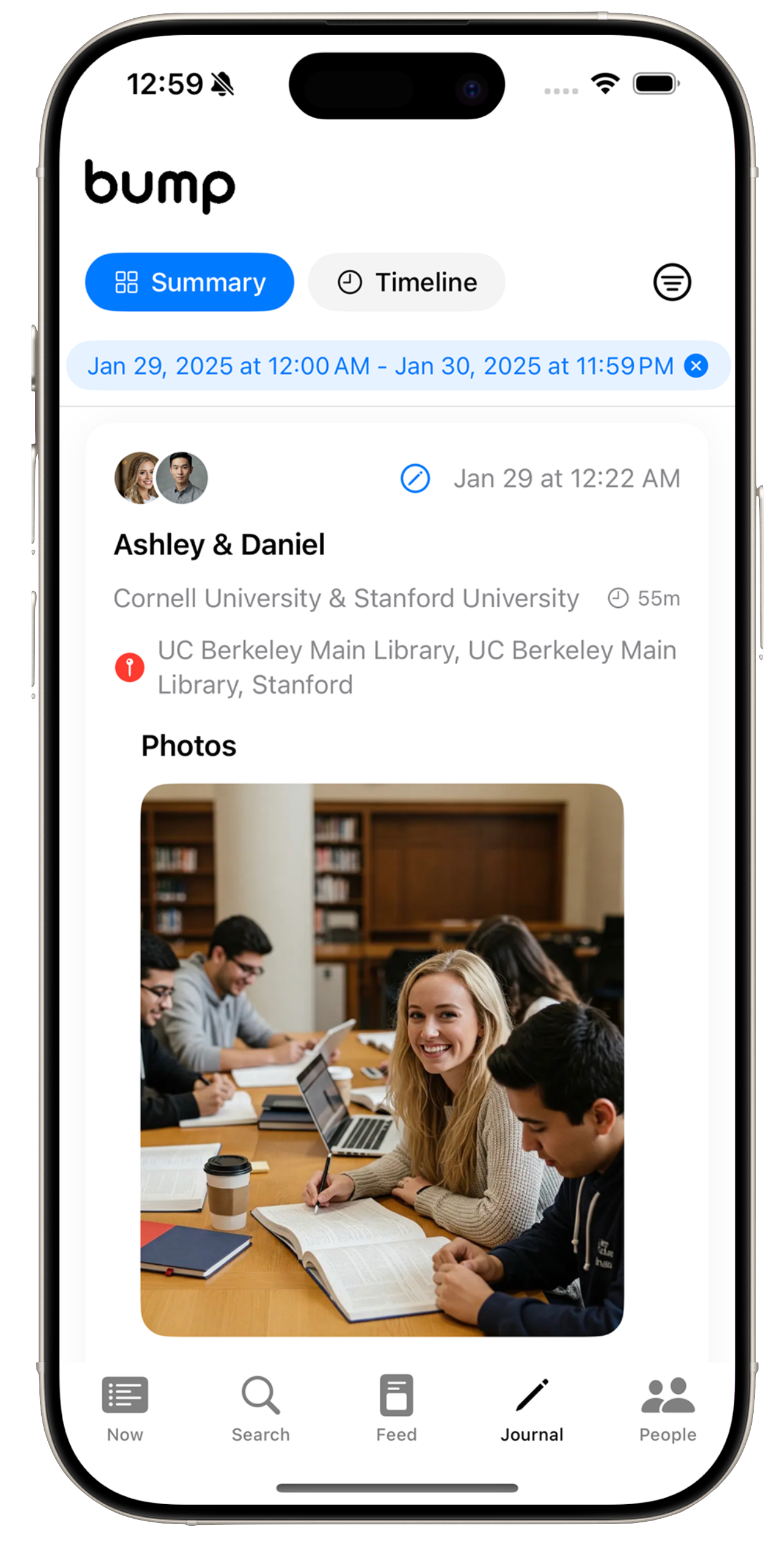Edit the Ashley & Daniel journal entry
784x1546 pixels.
click(x=415, y=479)
